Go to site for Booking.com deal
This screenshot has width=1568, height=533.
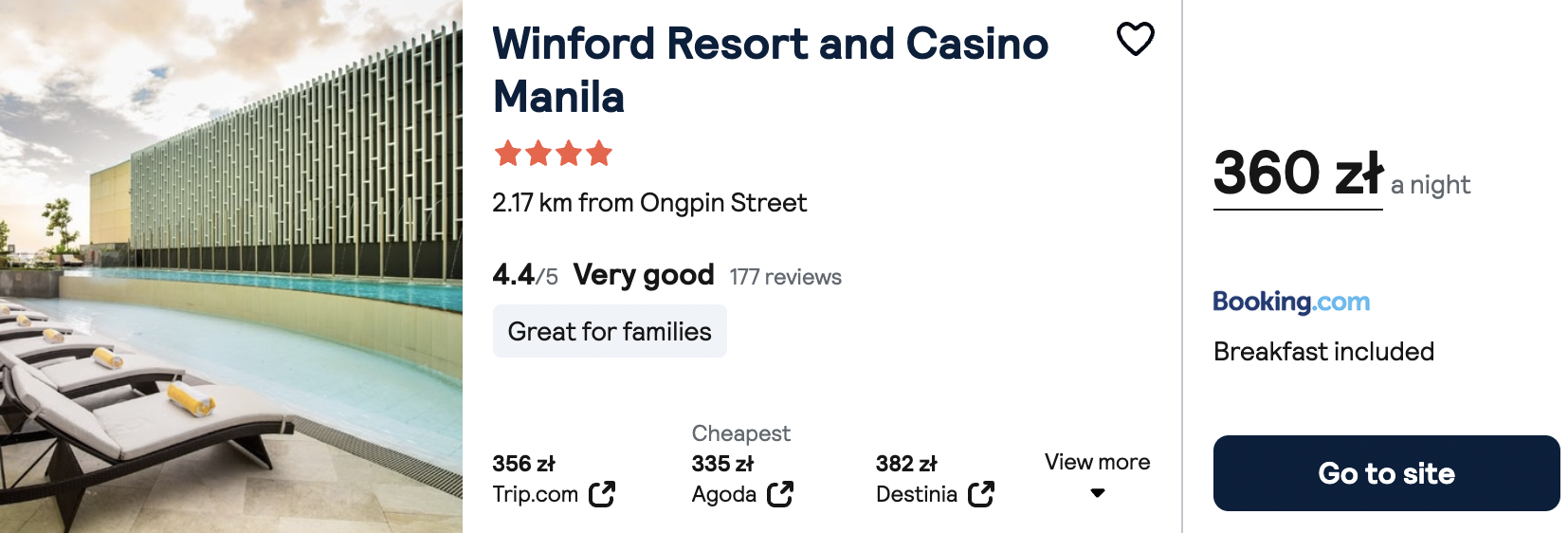1386,473
